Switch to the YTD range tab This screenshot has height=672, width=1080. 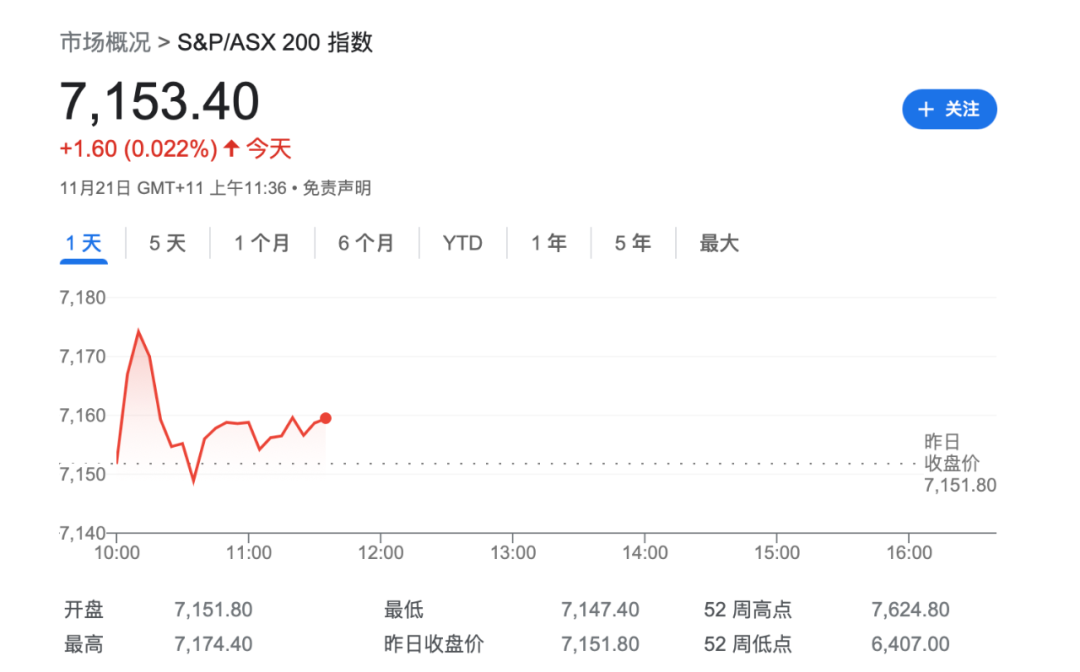pyautogui.click(x=462, y=243)
